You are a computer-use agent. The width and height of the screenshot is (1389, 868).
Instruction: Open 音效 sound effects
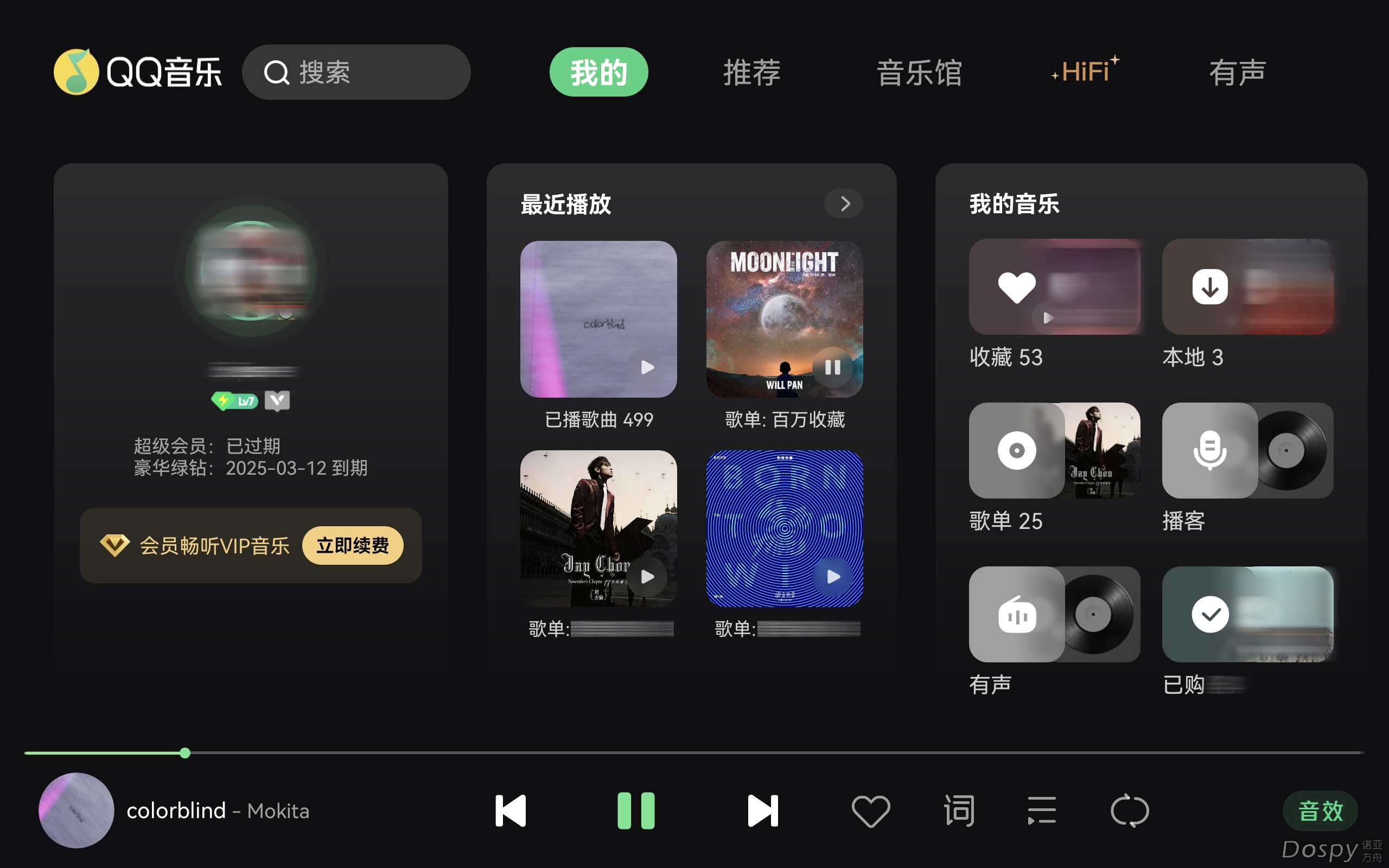[1320, 810]
